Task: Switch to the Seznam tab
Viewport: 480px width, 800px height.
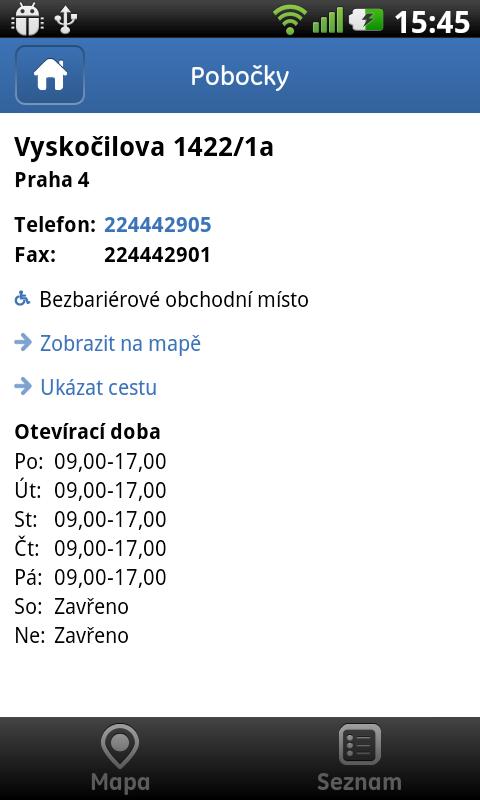Action: 360,759
